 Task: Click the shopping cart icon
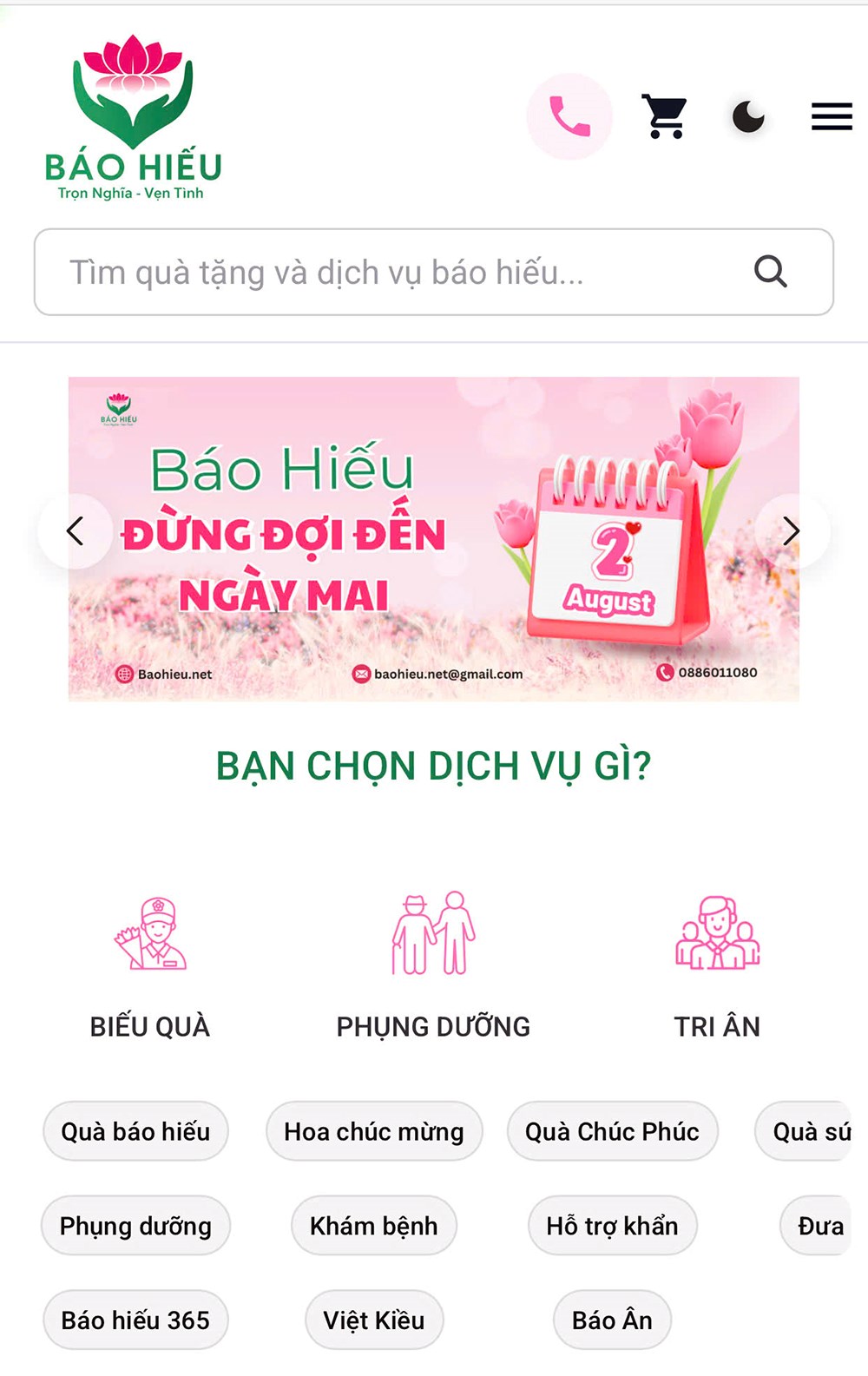click(x=664, y=115)
